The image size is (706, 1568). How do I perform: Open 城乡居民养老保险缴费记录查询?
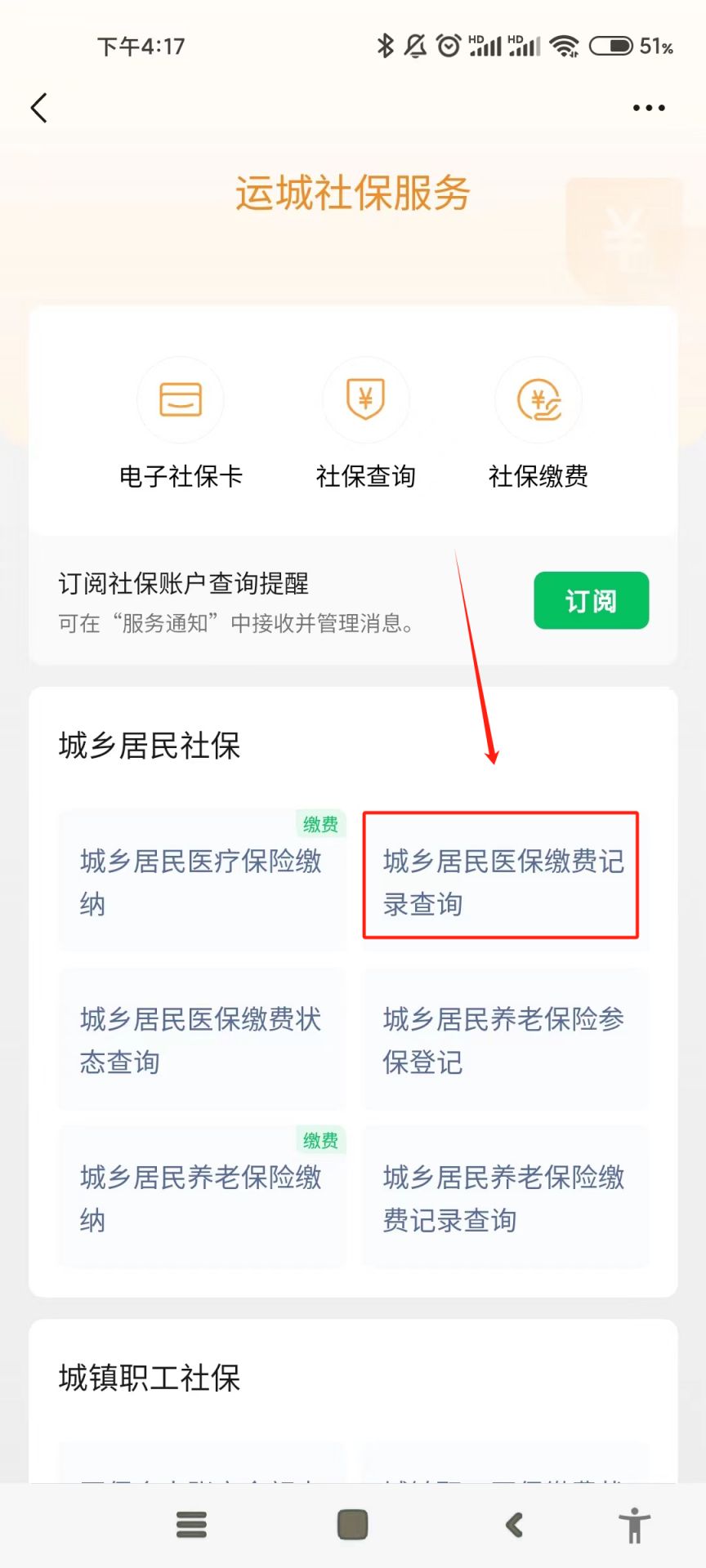pos(505,1197)
